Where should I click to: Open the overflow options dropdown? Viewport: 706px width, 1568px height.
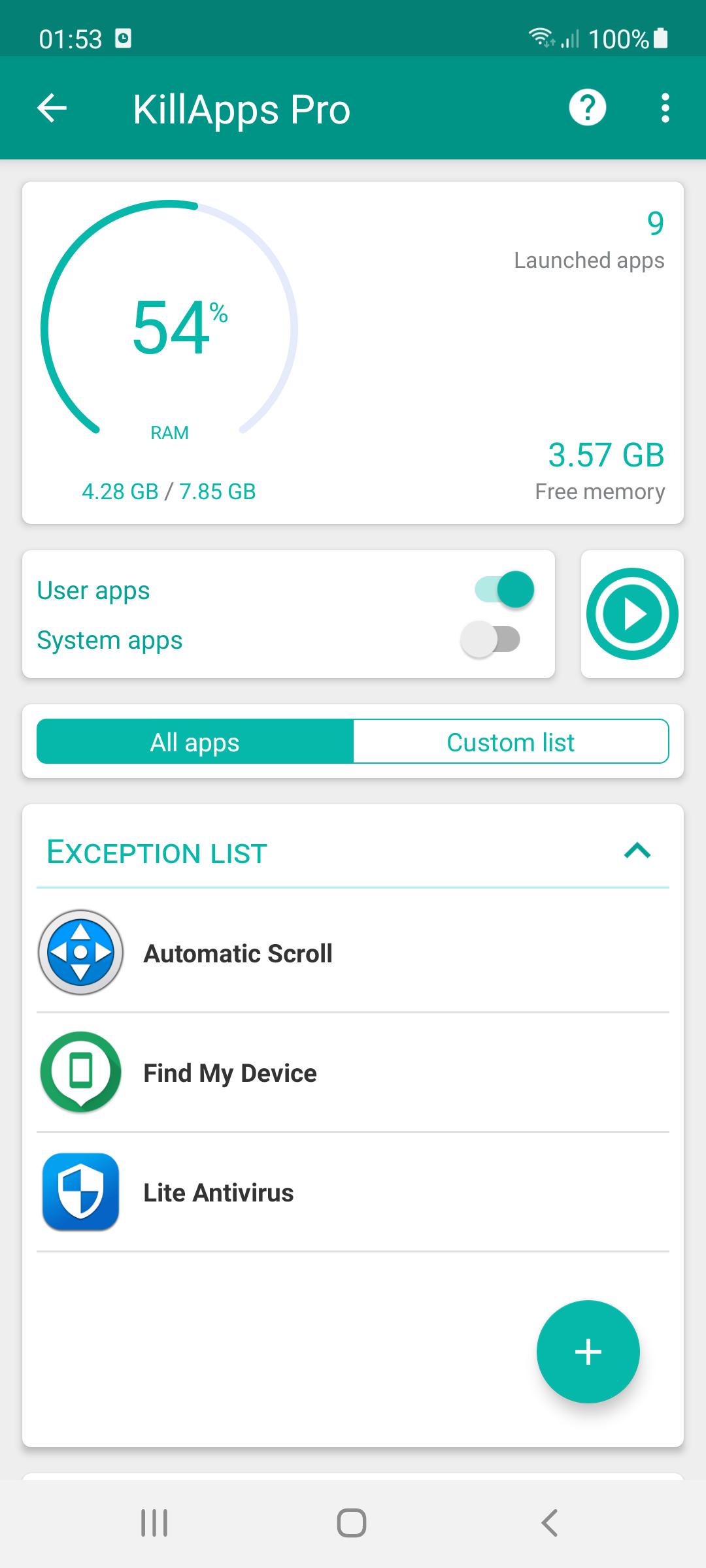[665, 108]
